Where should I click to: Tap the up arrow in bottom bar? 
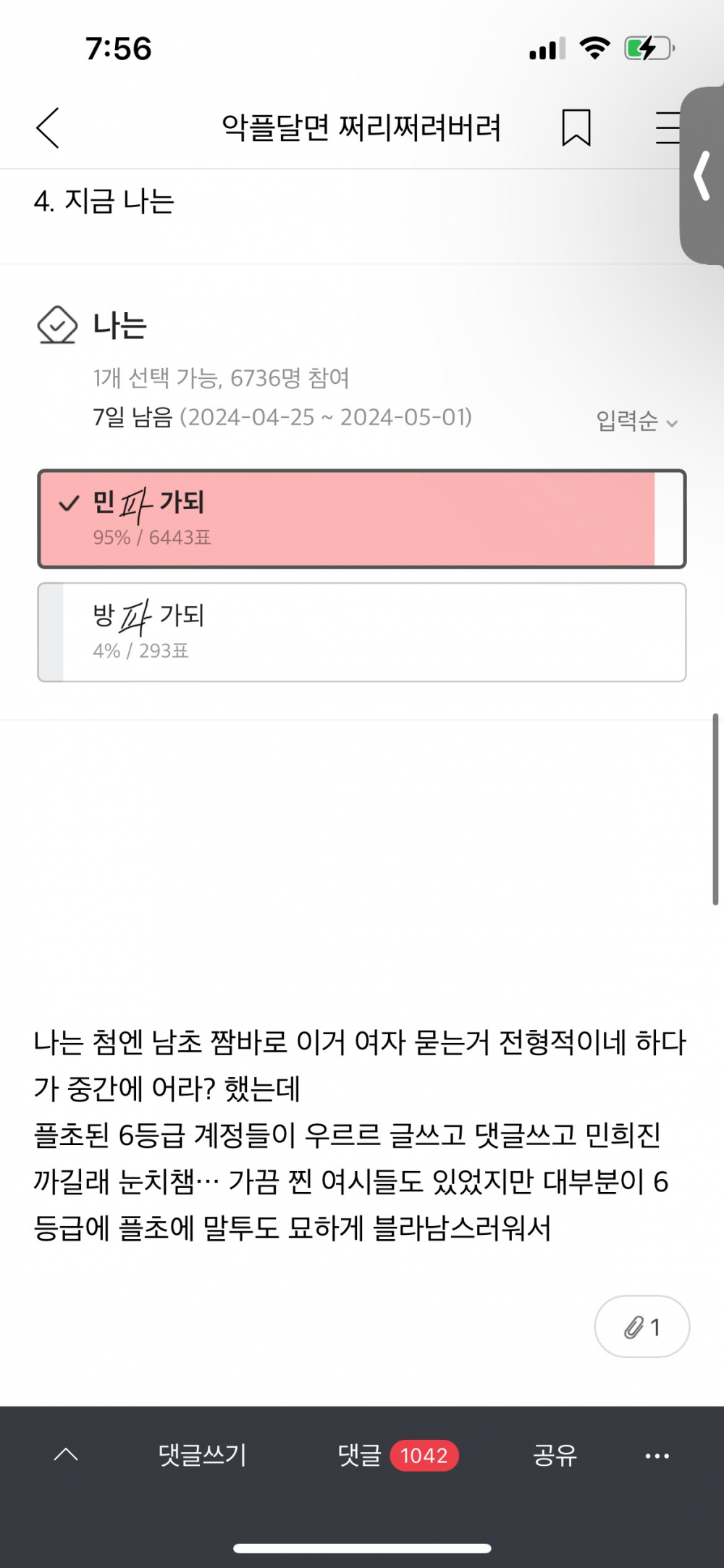tap(66, 1454)
